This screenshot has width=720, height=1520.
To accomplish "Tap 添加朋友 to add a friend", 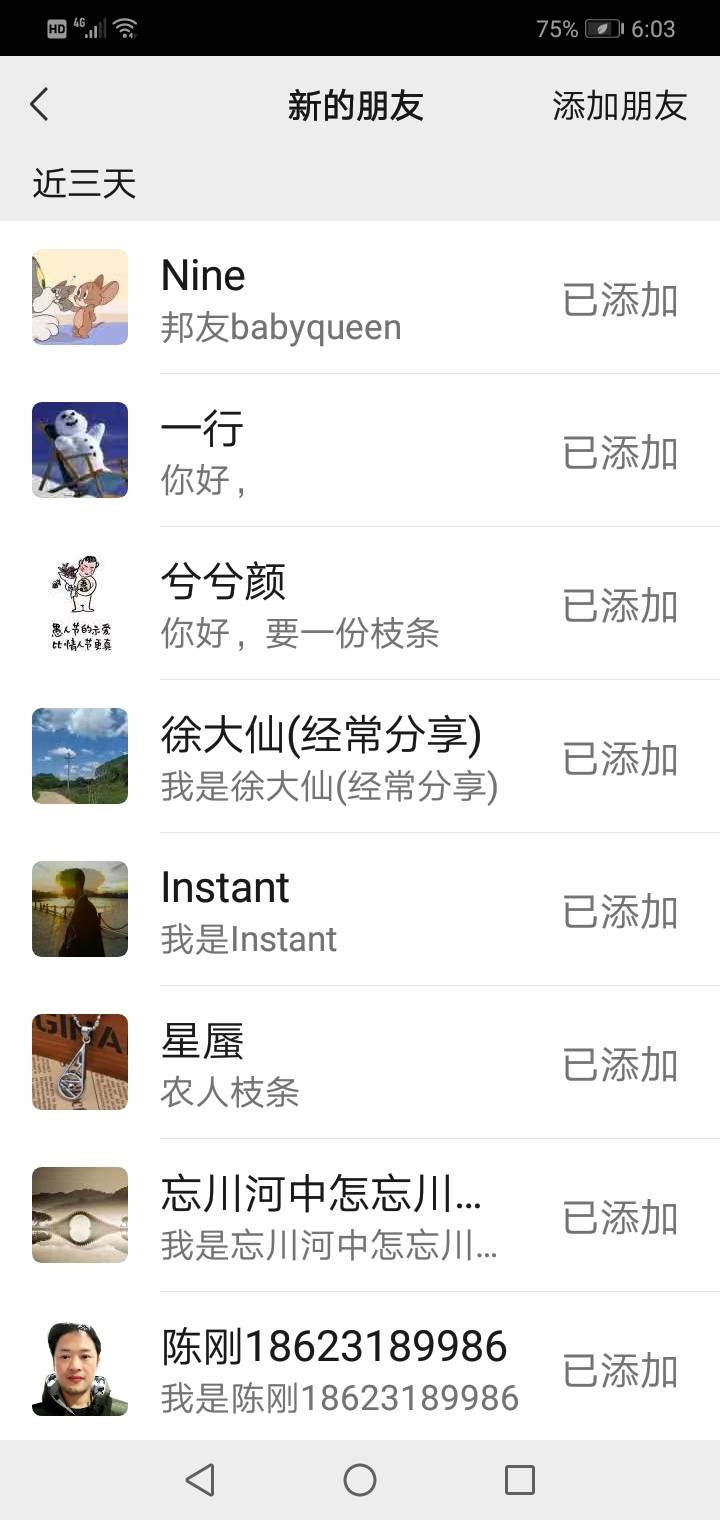I will coord(619,106).
